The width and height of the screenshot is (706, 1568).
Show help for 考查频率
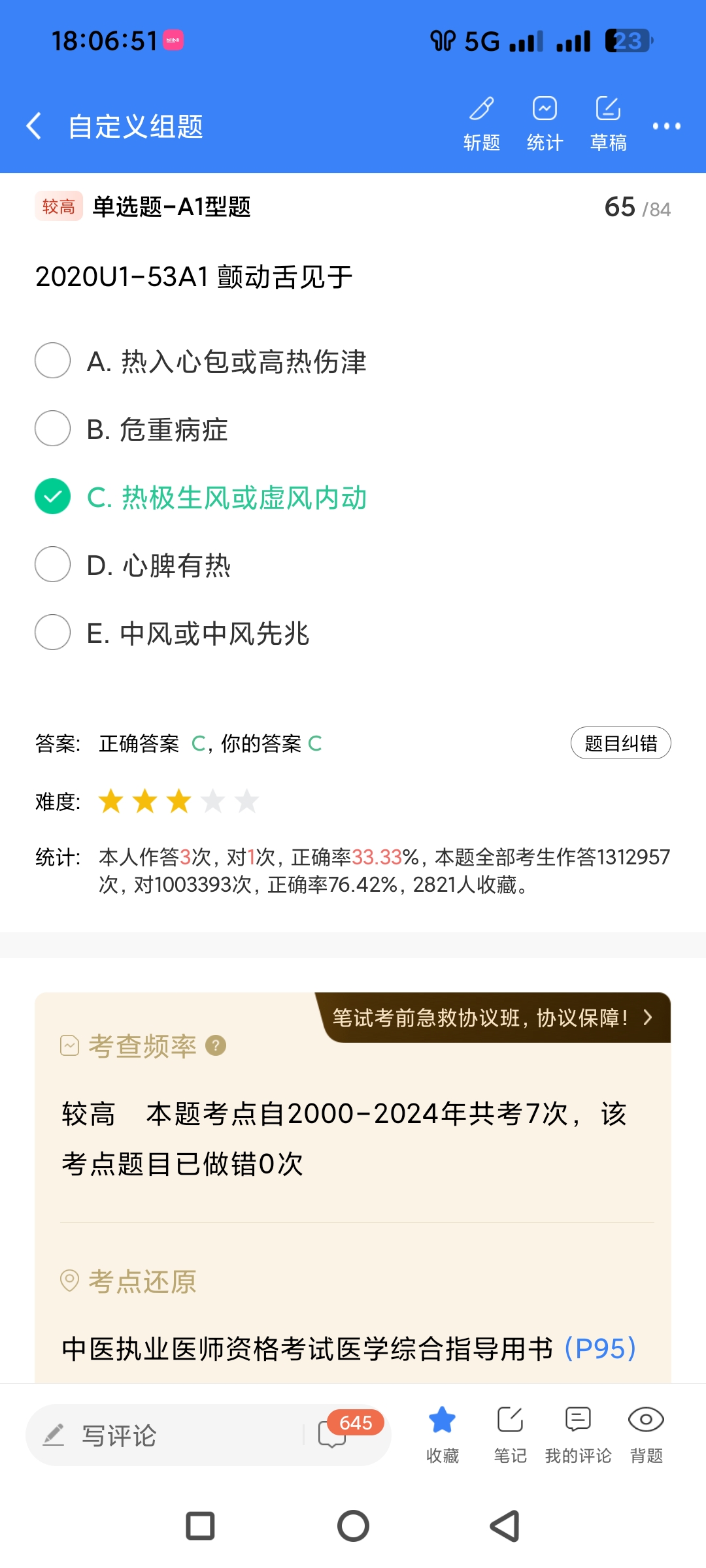(216, 1046)
